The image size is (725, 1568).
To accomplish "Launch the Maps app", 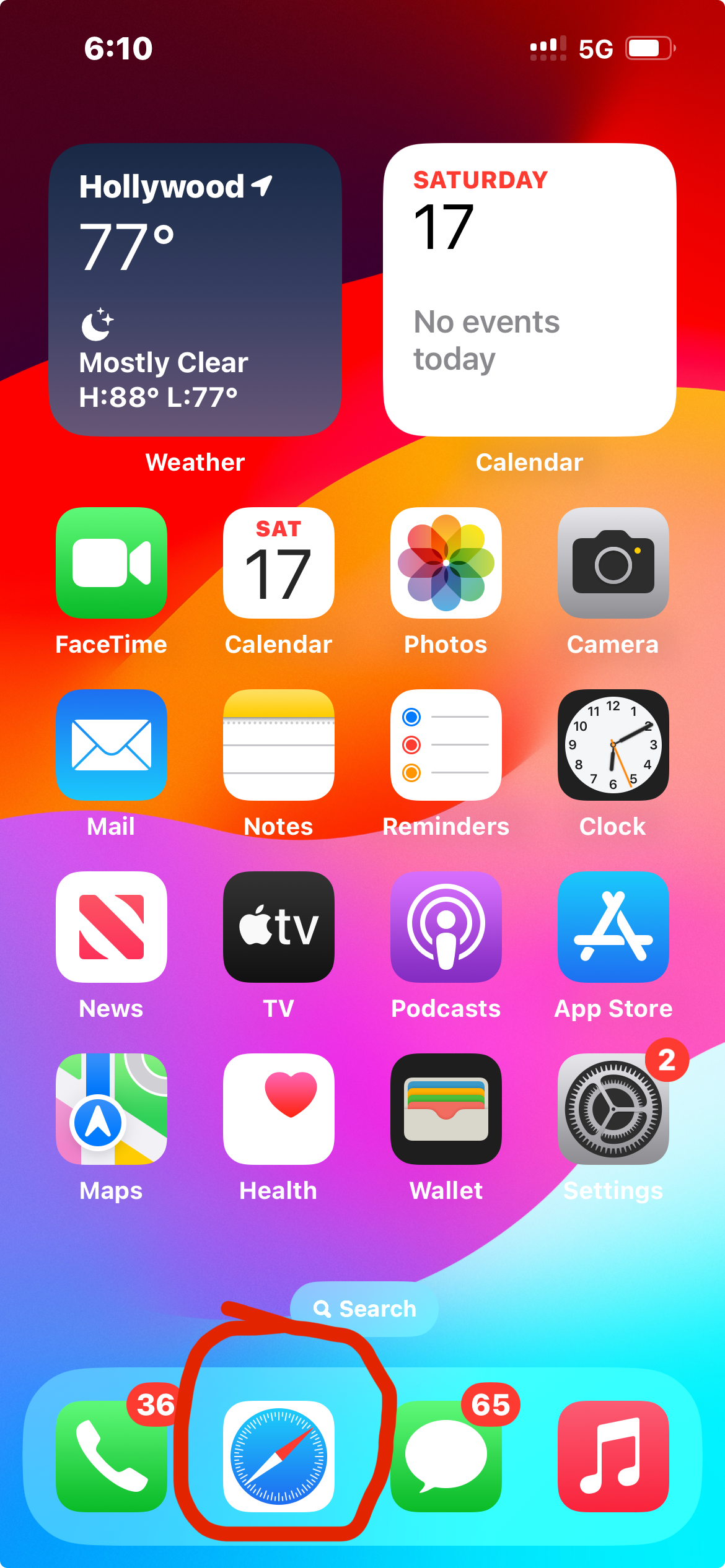I will [112, 1108].
